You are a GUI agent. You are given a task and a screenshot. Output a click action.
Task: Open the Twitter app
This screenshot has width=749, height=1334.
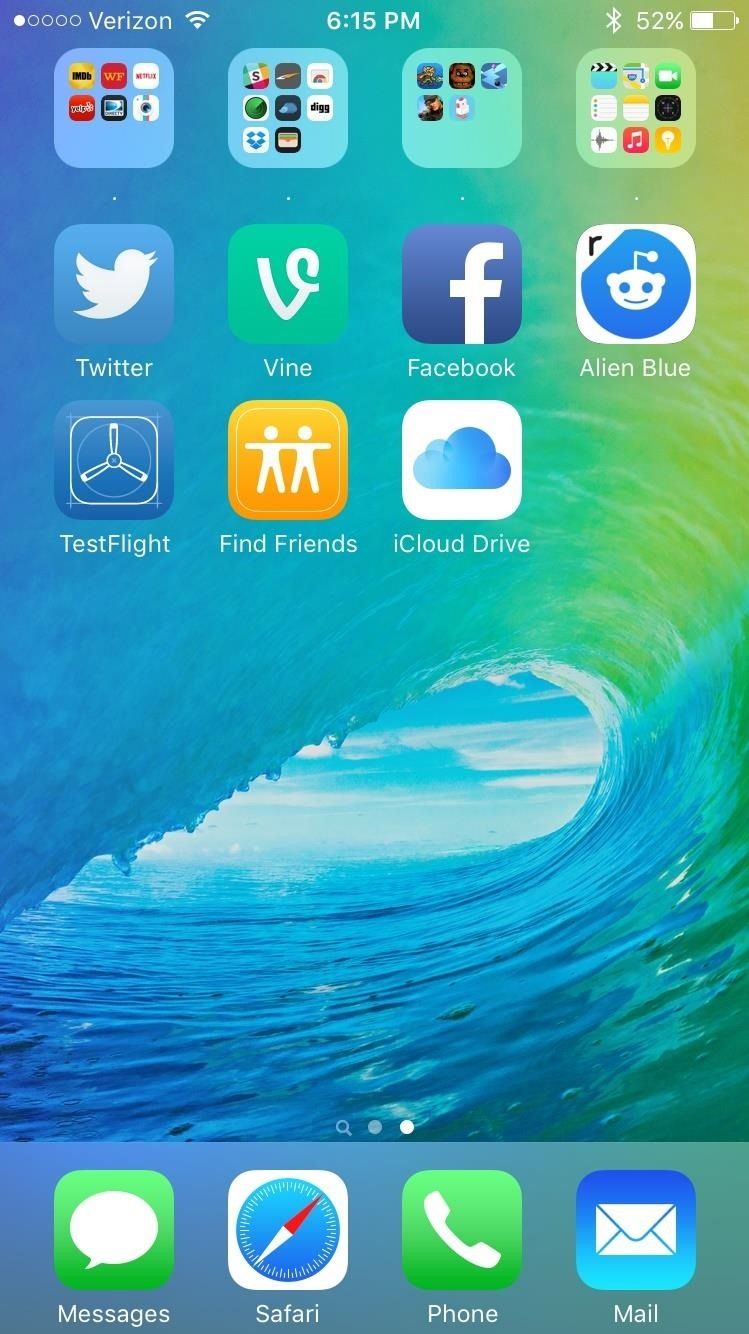114,283
